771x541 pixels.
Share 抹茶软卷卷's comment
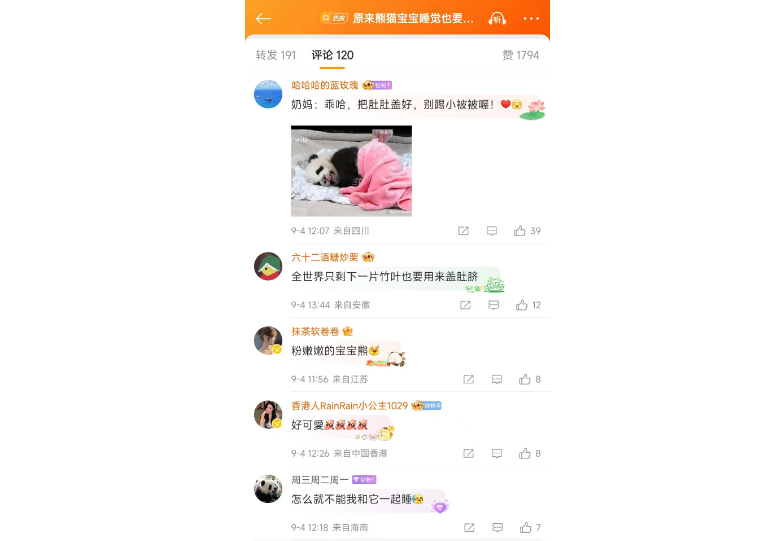(468, 379)
